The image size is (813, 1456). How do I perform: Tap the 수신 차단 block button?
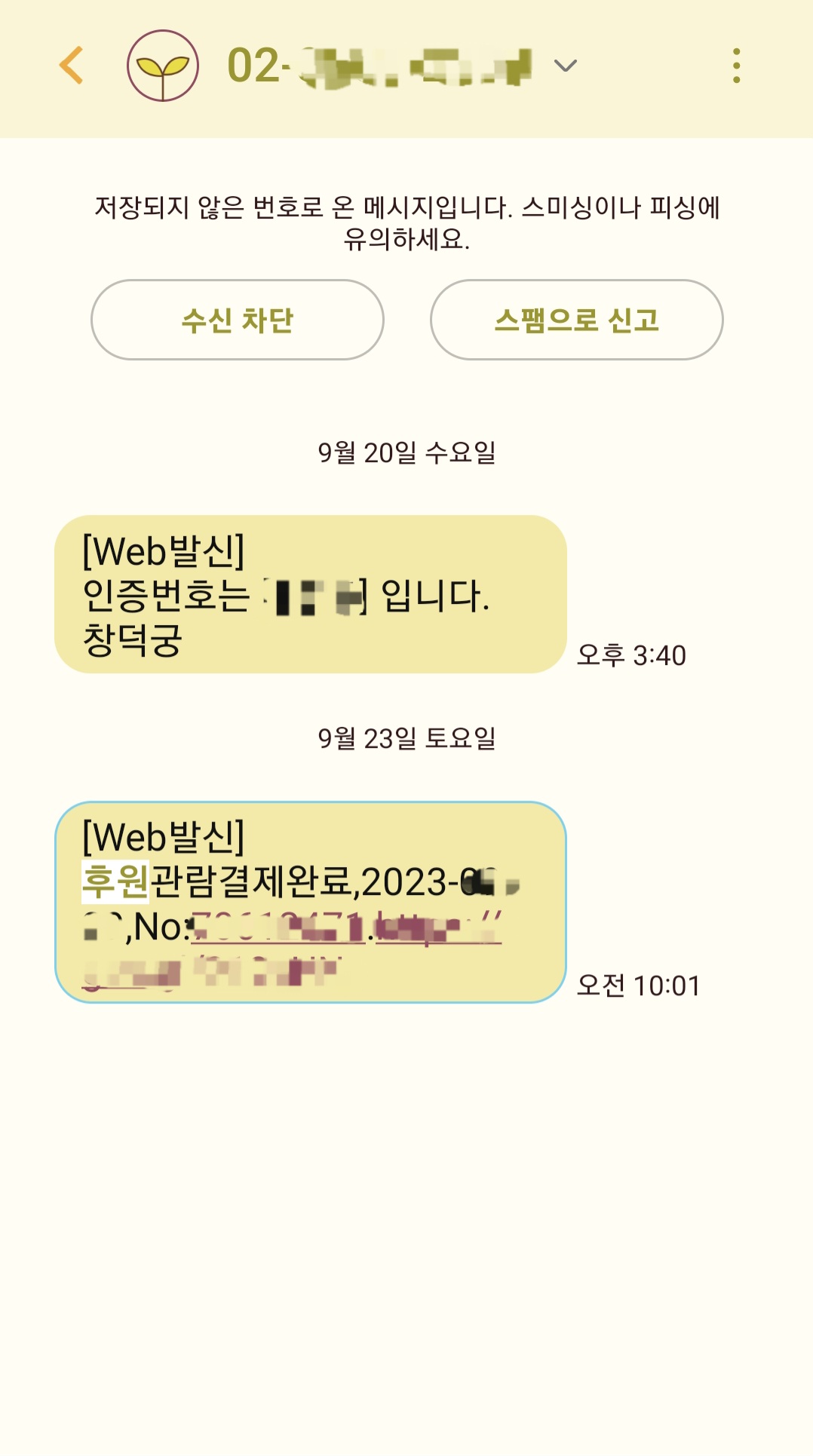(x=238, y=320)
